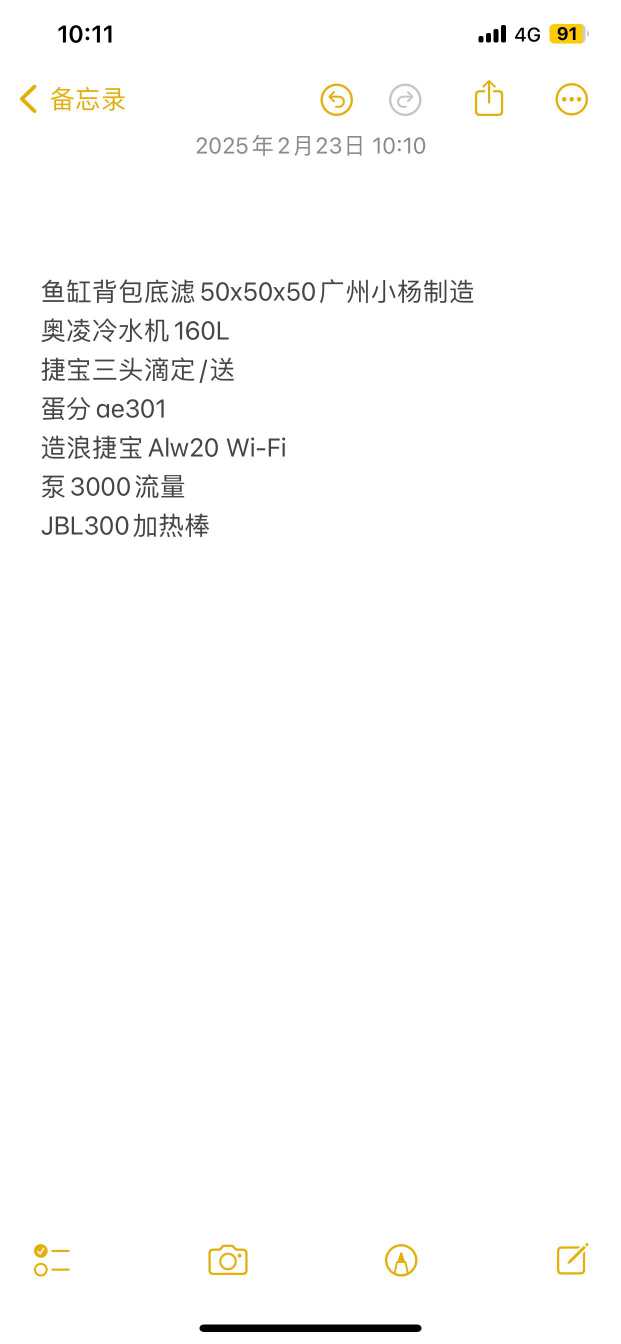The image size is (621, 1344).
Task: Open the more options menu
Action: [571, 99]
